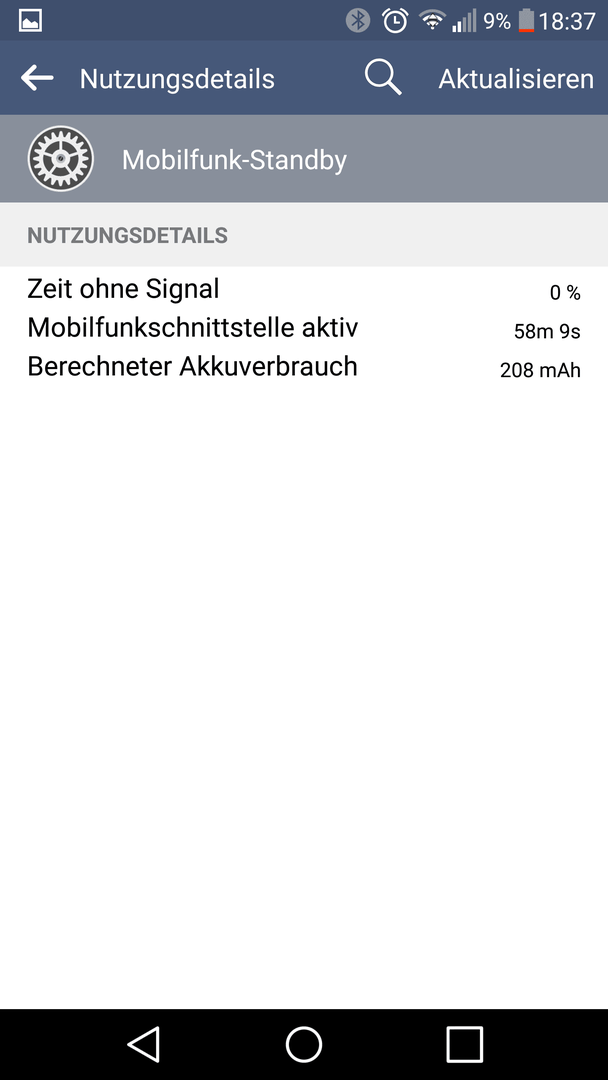Open the search magnifier icon
This screenshot has width=608, height=1080.
(382, 77)
